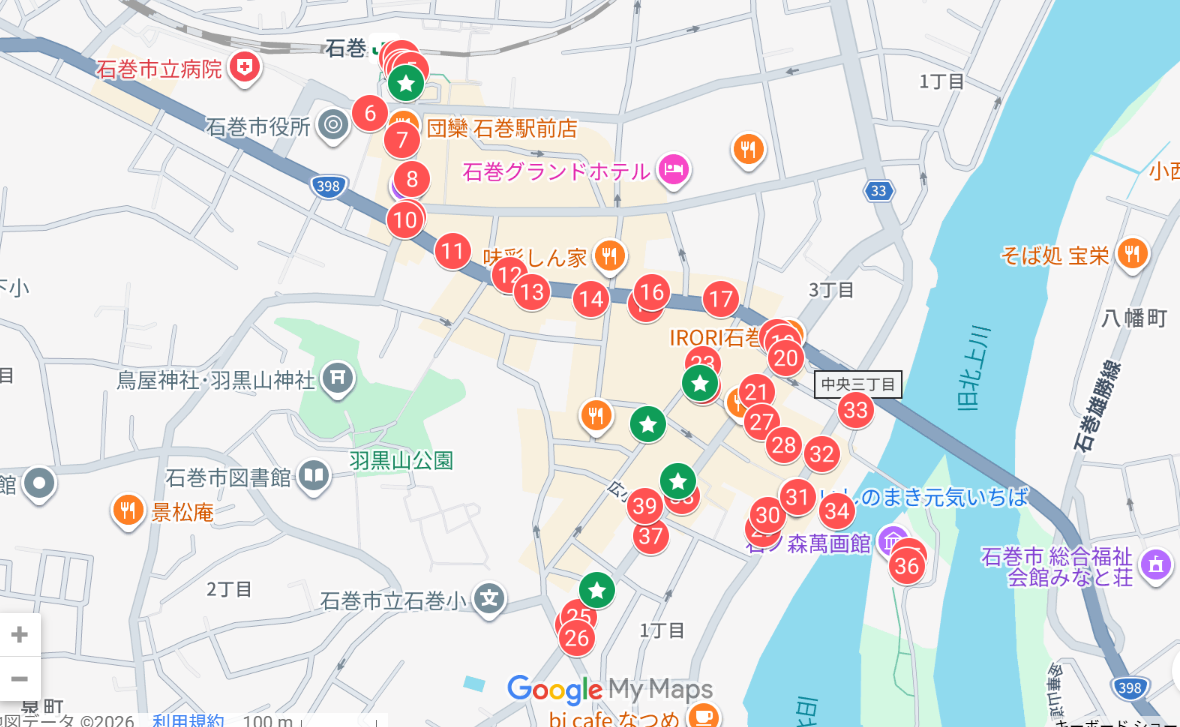Select map marker number 39
The width and height of the screenshot is (1180, 727).
coord(645,506)
